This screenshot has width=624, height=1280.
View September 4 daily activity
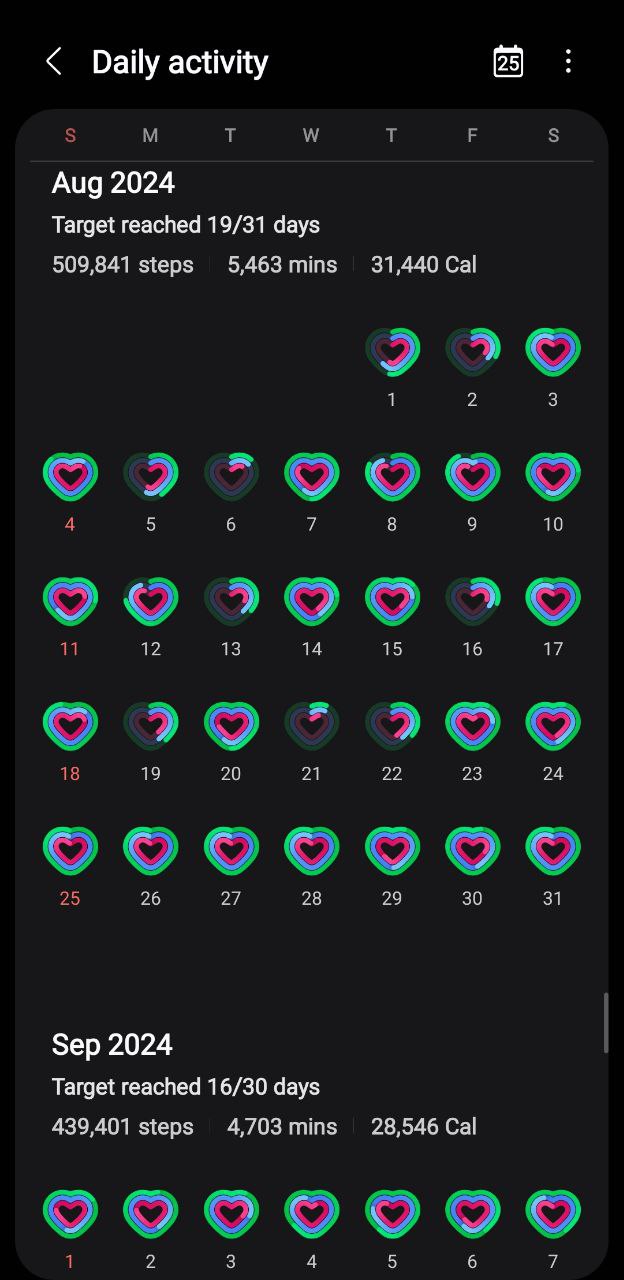pyautogui.click(x=312, y=1214)
